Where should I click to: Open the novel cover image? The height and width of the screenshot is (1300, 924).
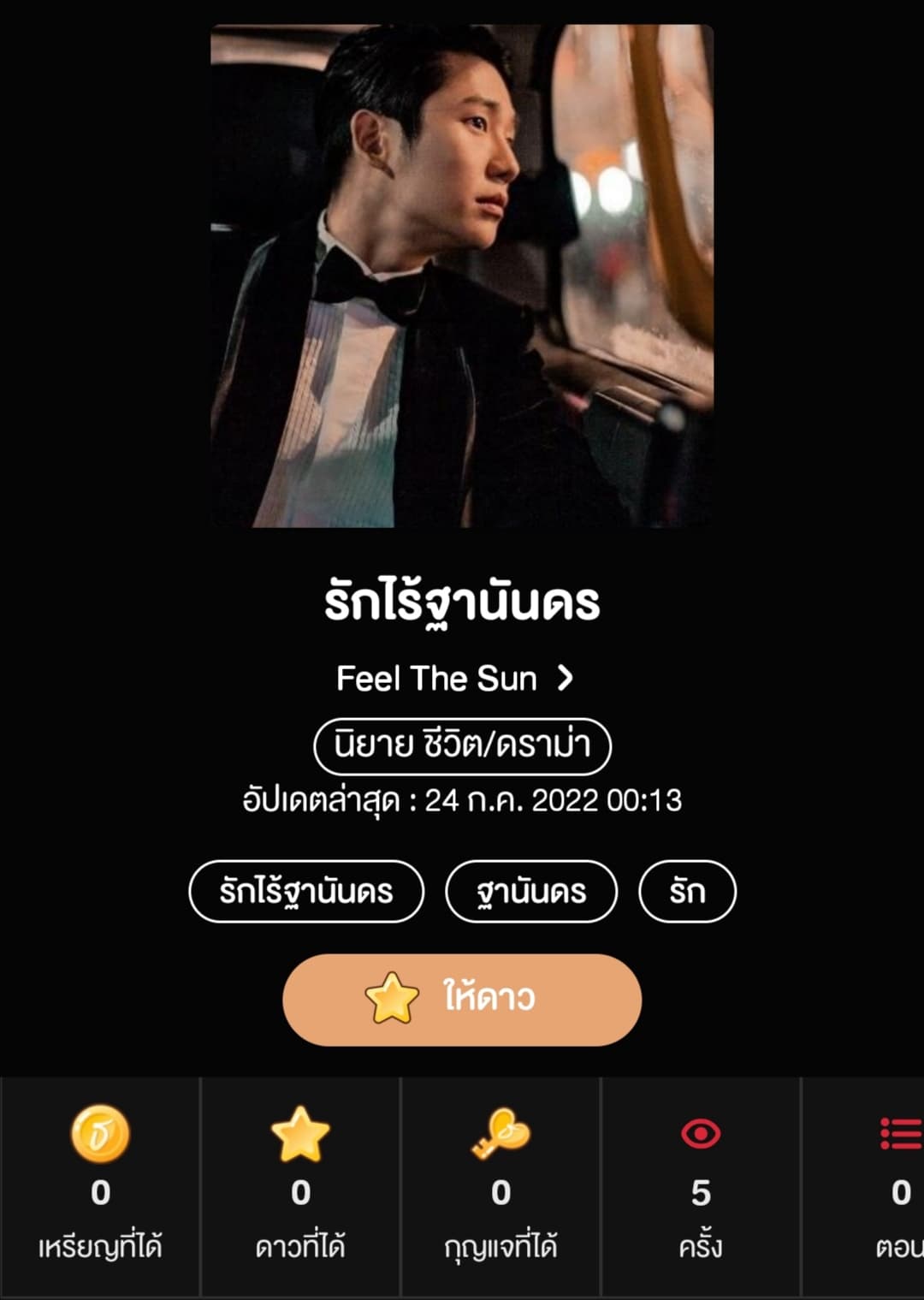pyautogui.click(x=462, y=276)
